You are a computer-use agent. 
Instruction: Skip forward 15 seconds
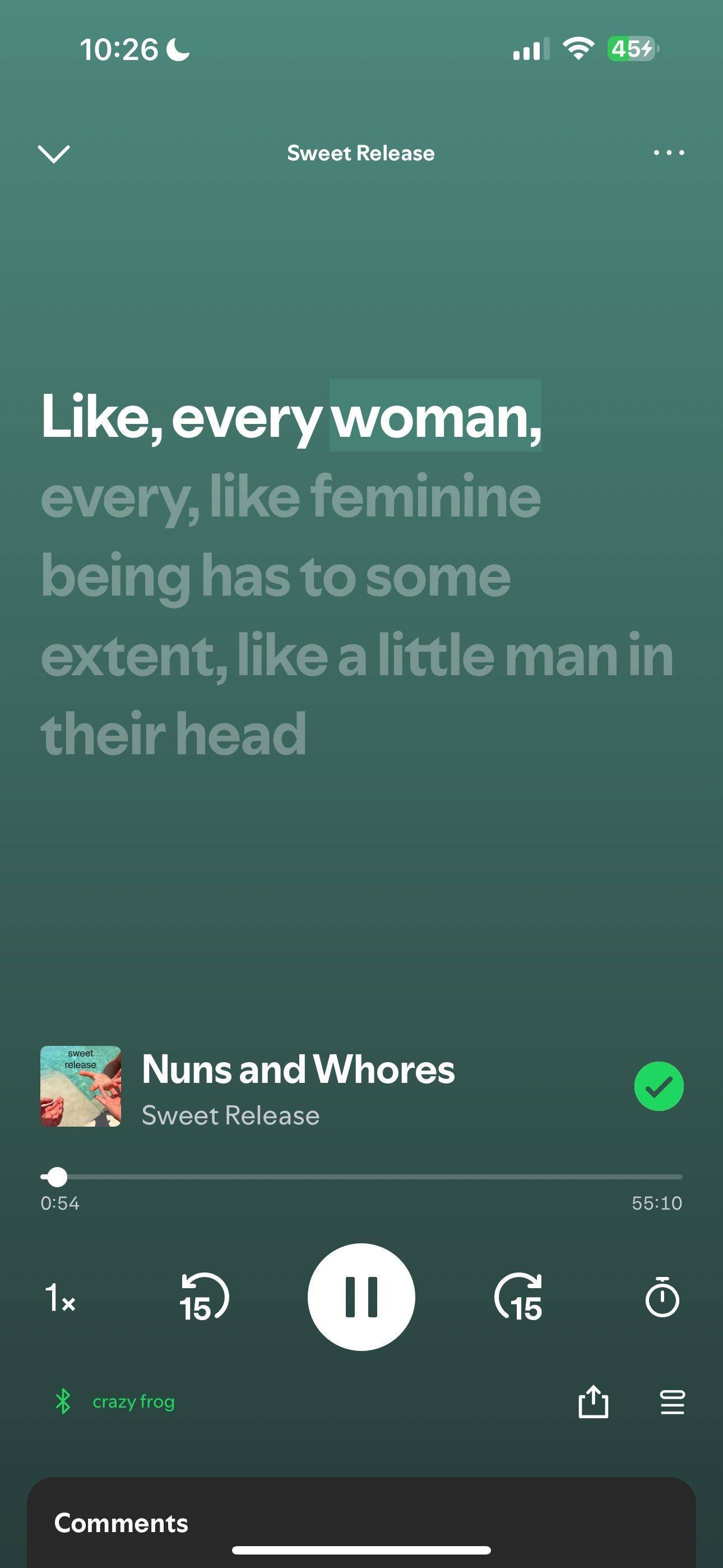point(518,1297)
